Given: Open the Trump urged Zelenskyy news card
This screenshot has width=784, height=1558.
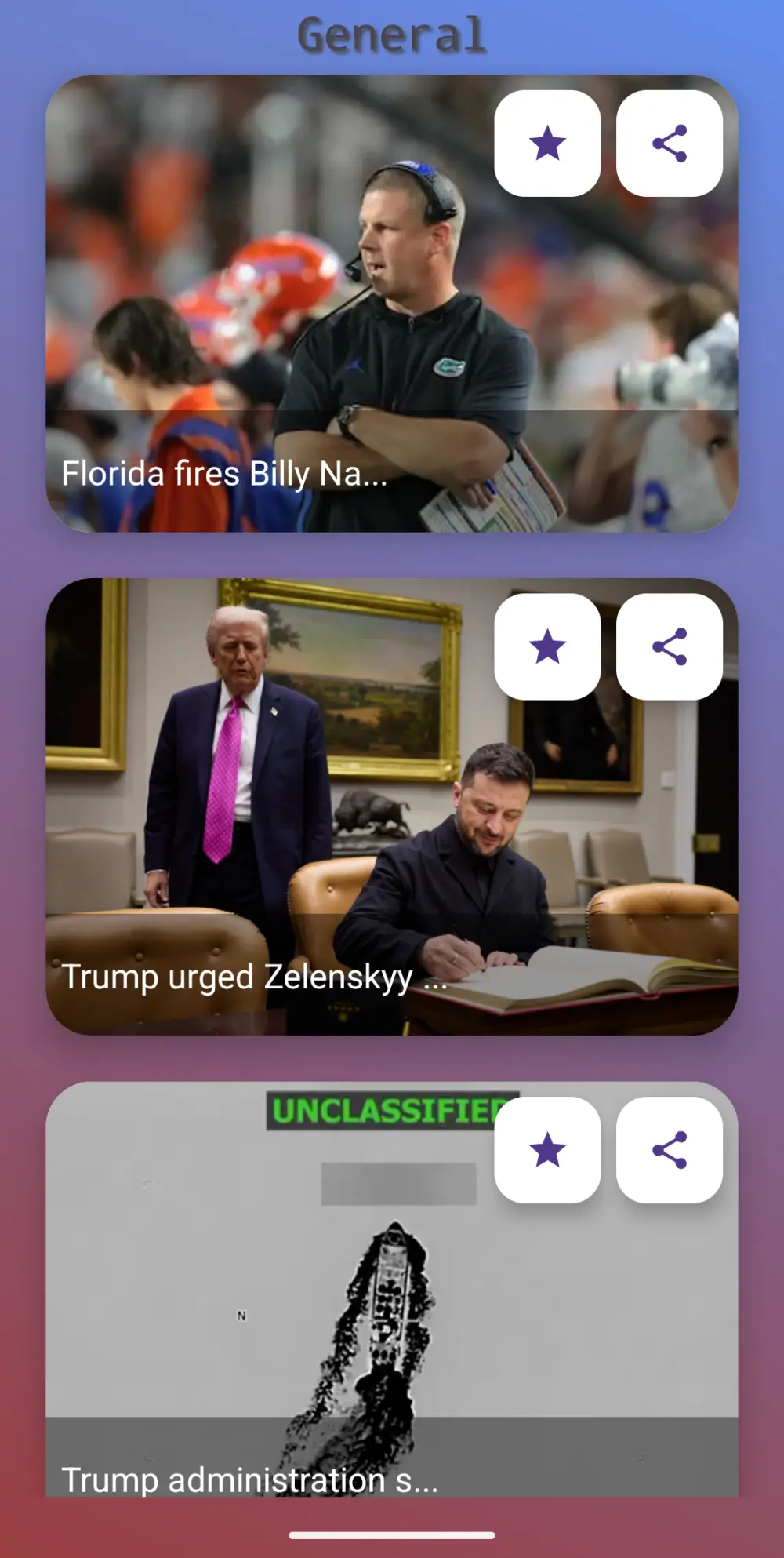Looking at the screenshot, I should (314, 863).
